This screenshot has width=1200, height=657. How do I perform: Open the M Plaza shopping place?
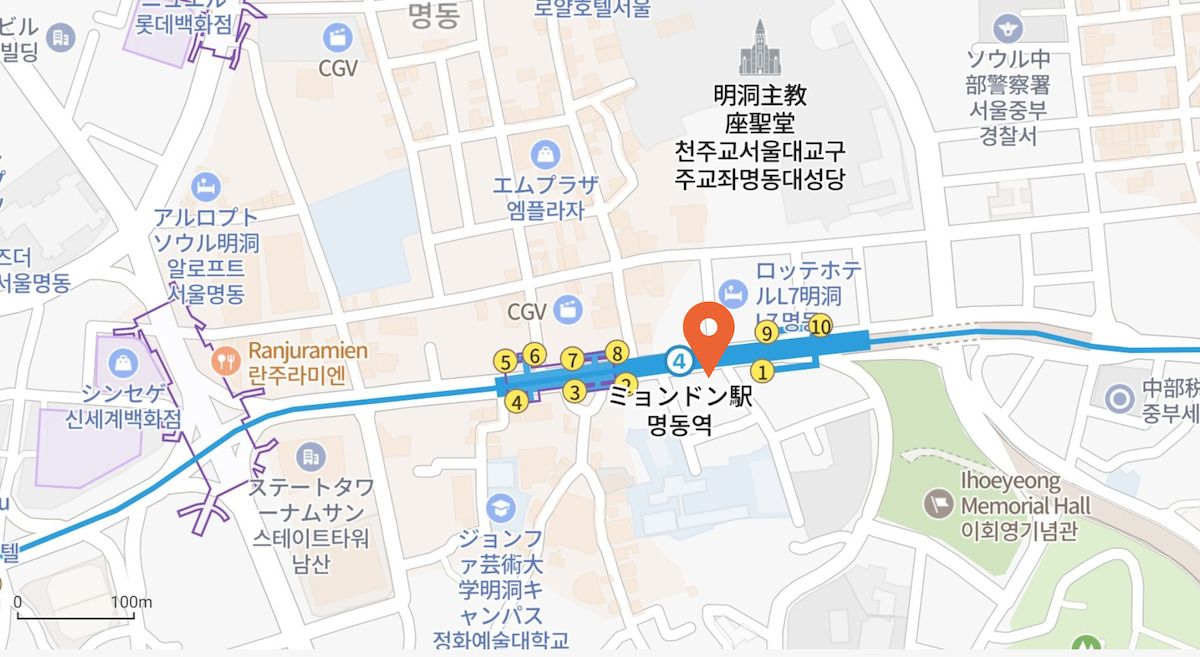click(x=546, y=155)
